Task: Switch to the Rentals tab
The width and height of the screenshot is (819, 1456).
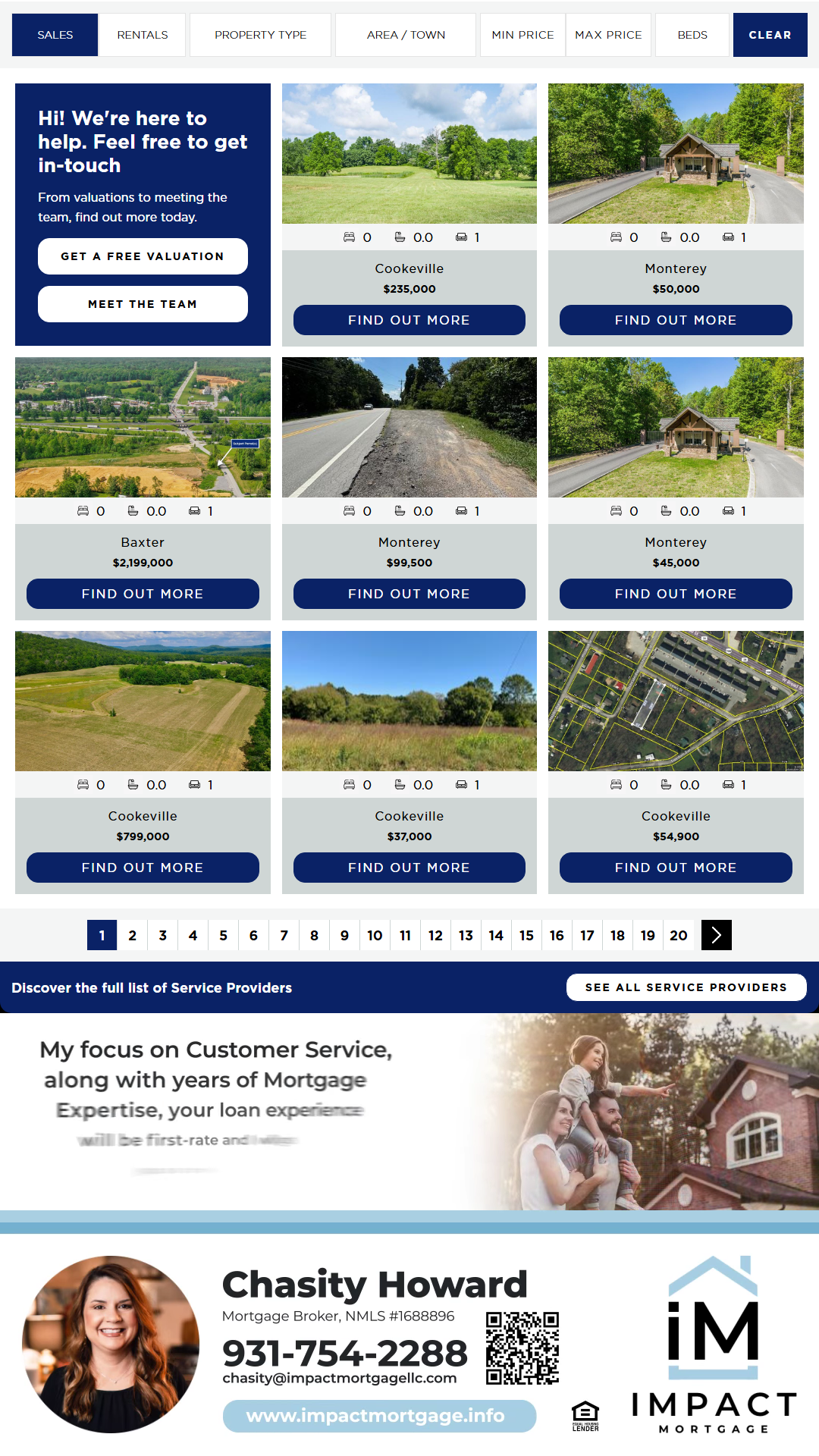Action: coord(143,35)
